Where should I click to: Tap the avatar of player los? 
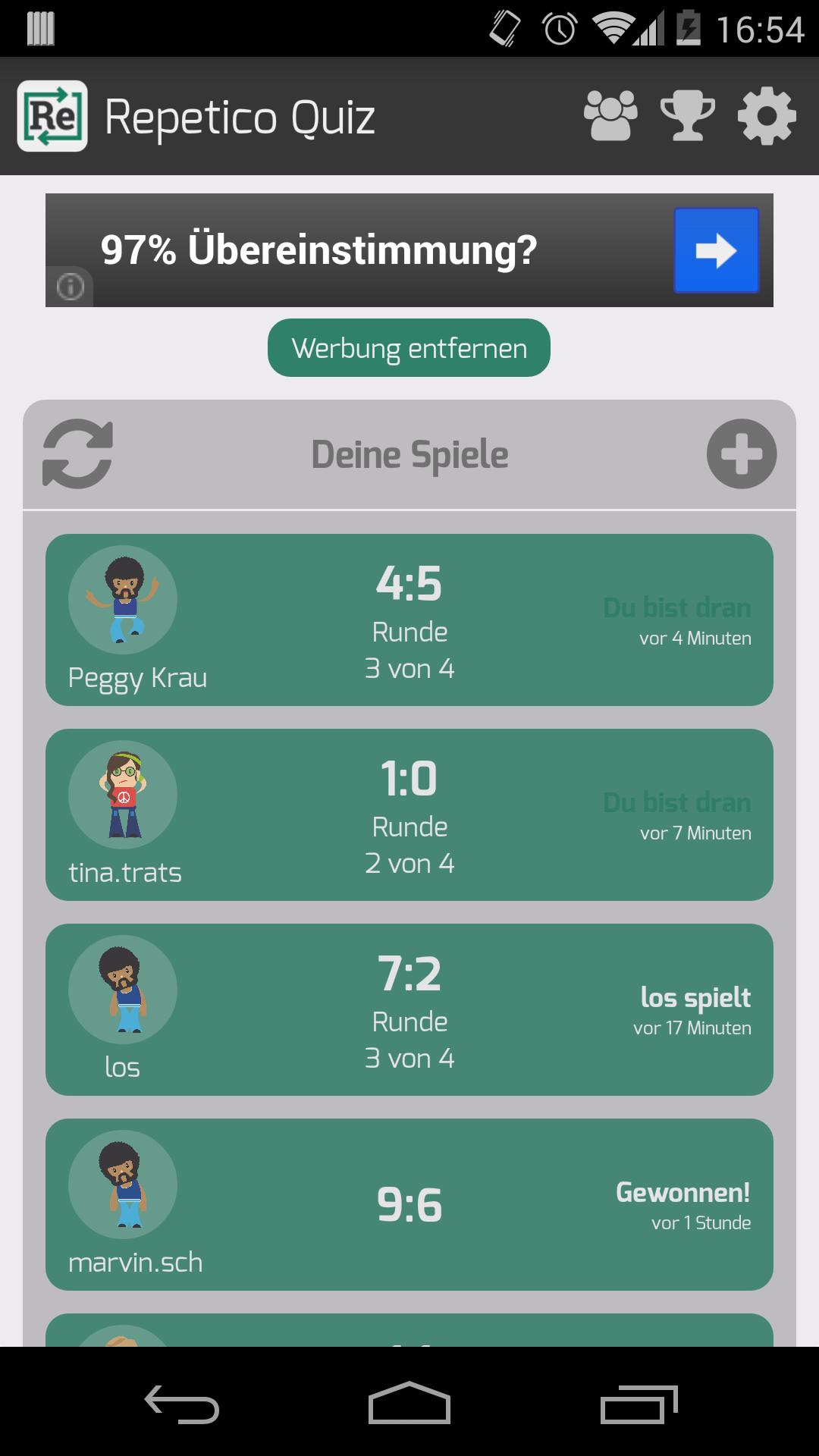pos(121,990)
